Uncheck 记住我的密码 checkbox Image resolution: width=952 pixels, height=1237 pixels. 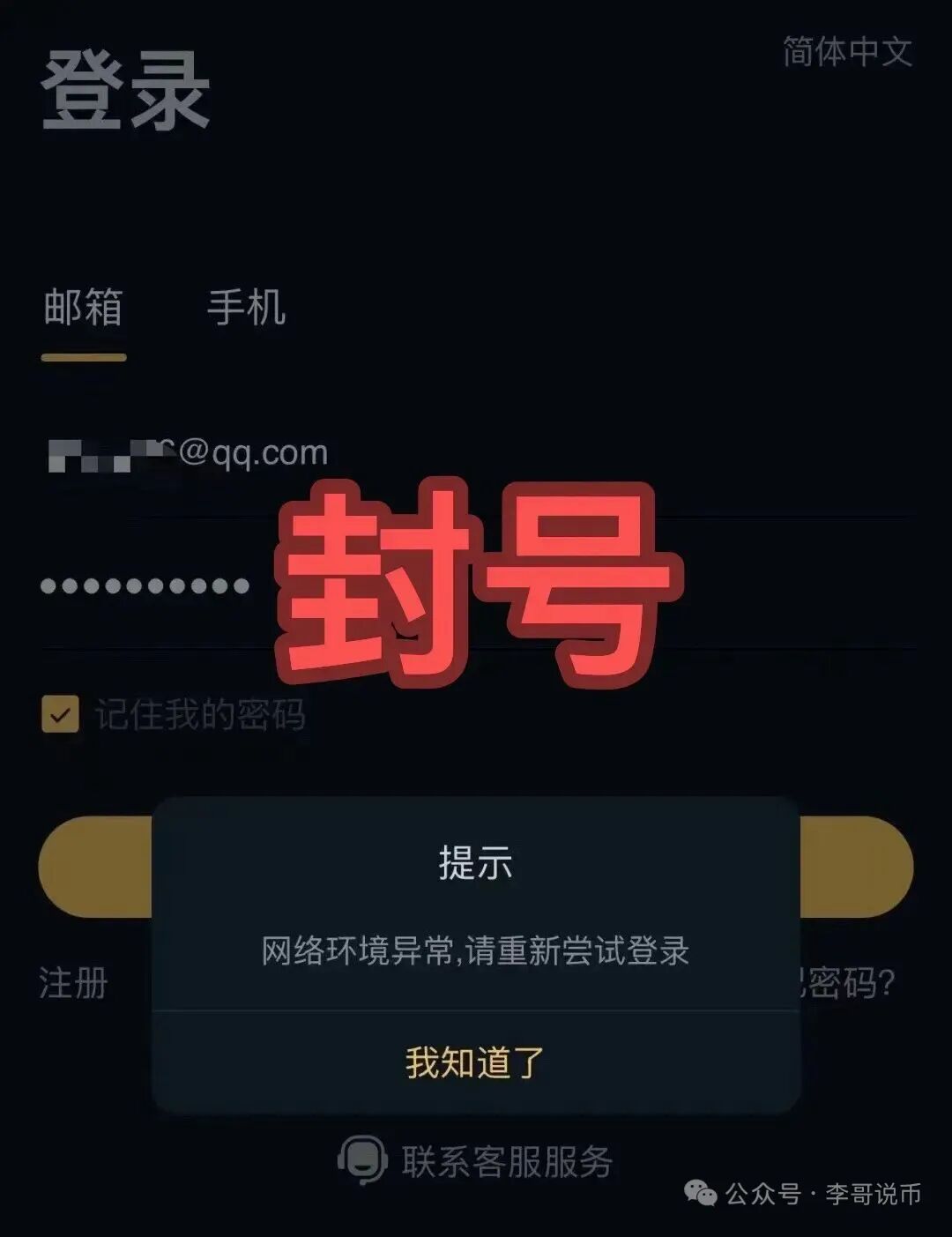coord(60,715)
